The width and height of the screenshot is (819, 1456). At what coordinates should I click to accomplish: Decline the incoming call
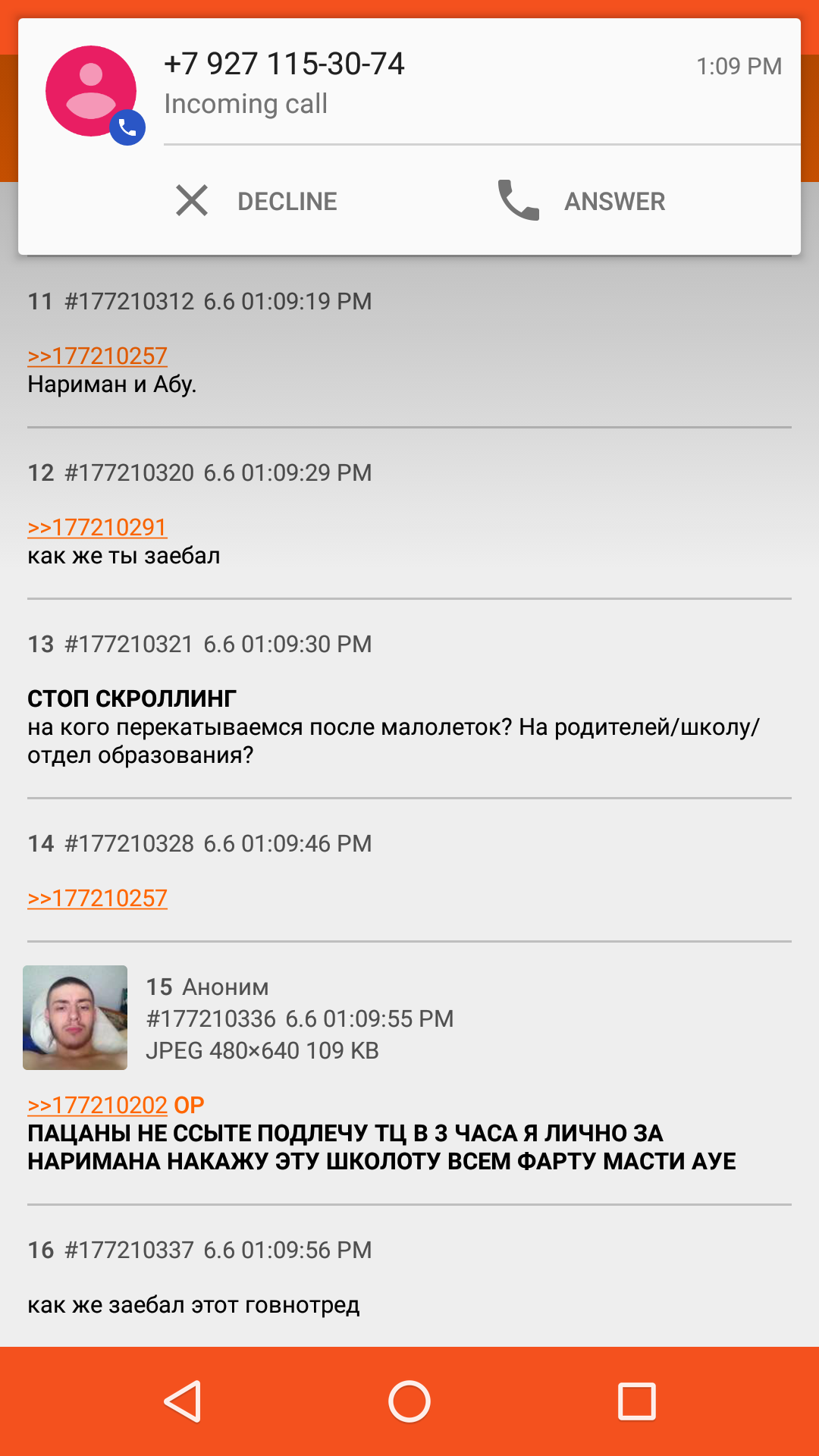pos(256,201)
